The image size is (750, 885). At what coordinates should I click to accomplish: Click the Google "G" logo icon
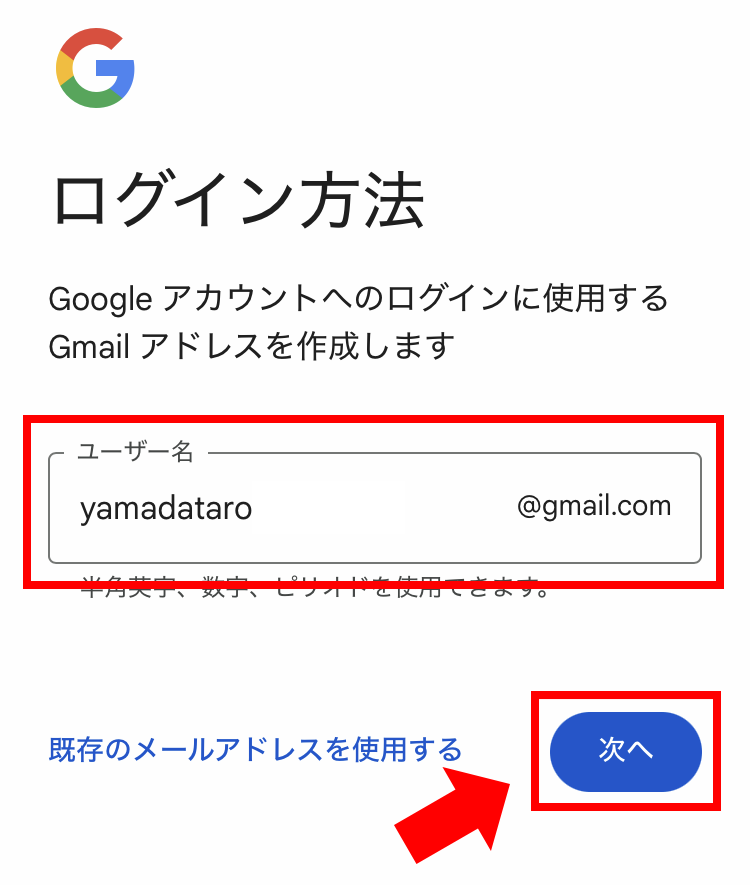click(93, 65)
